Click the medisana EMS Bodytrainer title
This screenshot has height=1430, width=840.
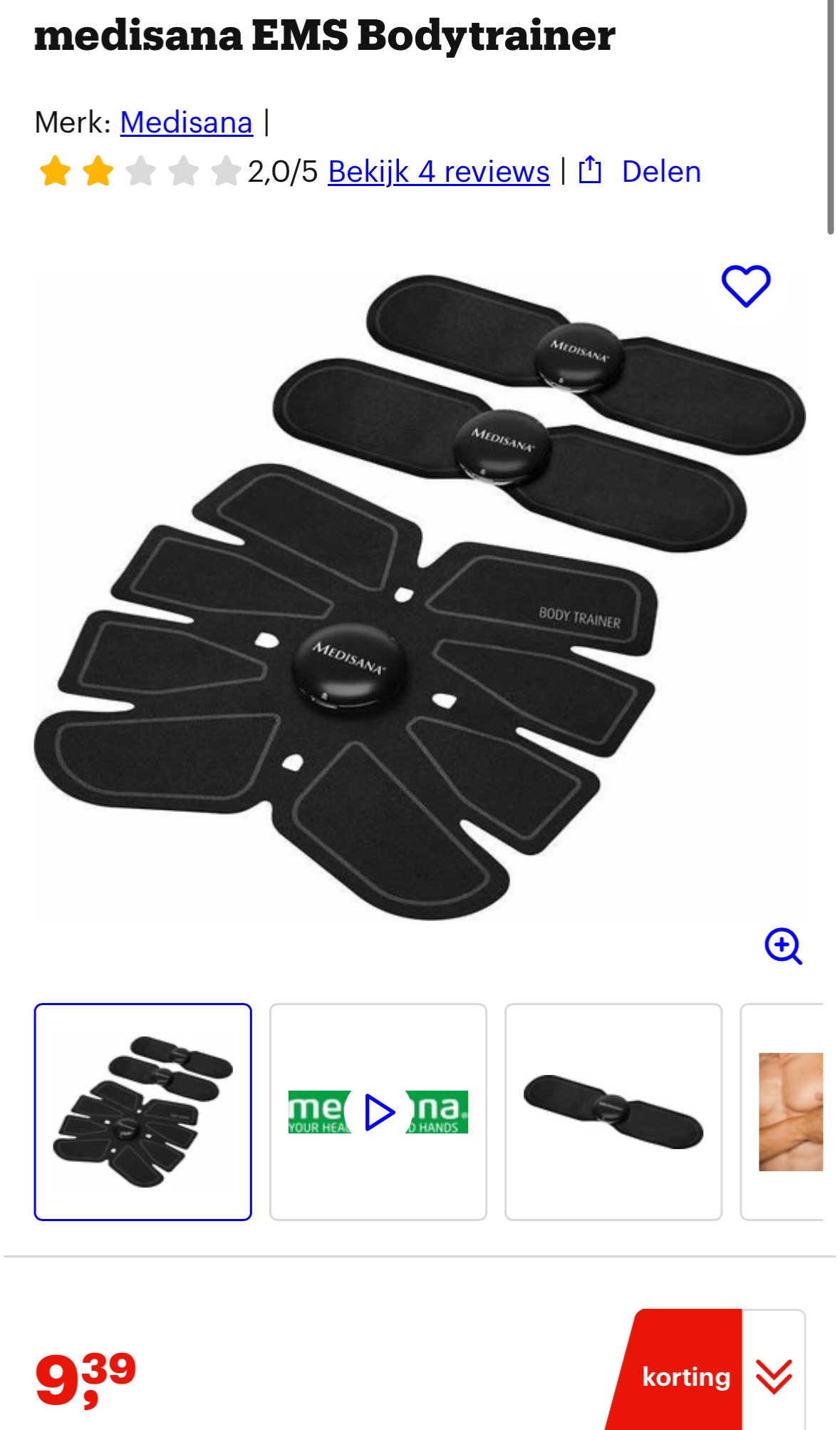(x=325, y=37)
